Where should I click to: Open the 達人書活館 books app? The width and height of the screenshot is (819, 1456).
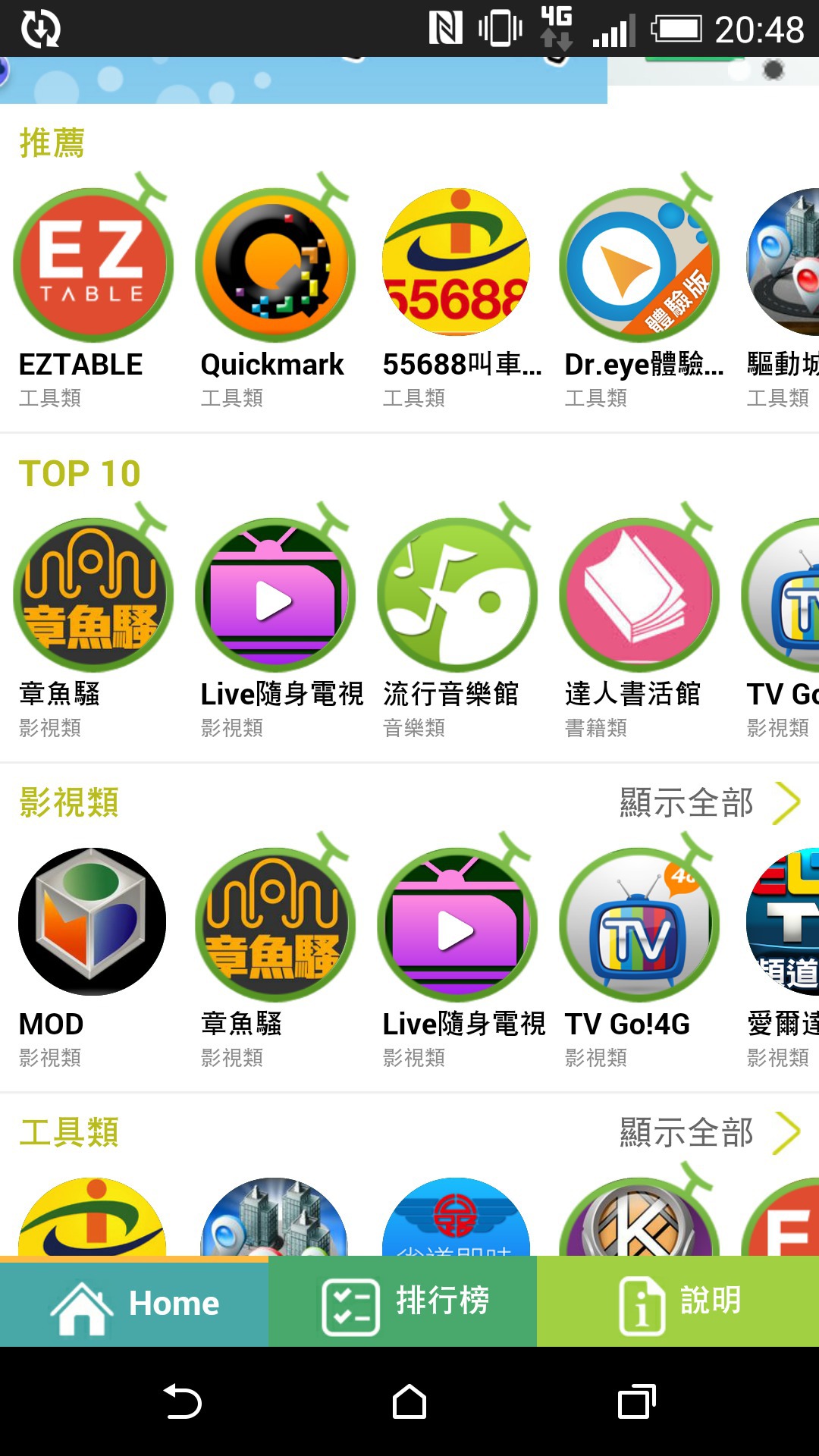(x=639, y=595)
